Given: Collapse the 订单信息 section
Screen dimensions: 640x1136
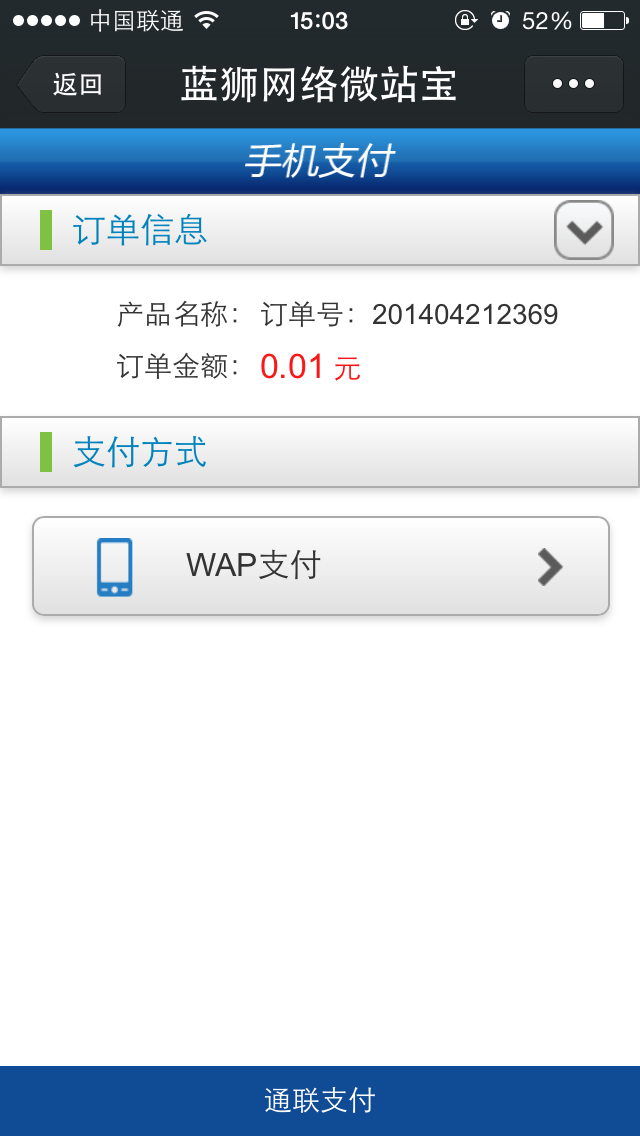Looking at the screenshot, I should click(x=584, y=230).
